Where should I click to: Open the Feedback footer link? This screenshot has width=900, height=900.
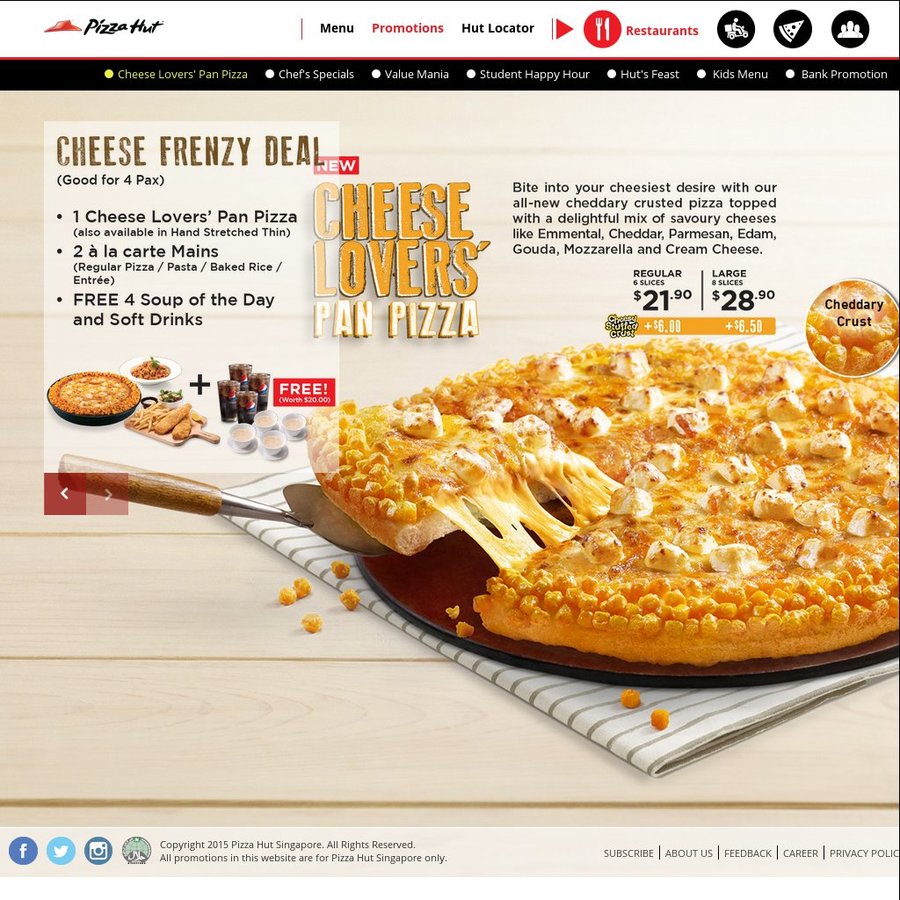click(747, 853)
